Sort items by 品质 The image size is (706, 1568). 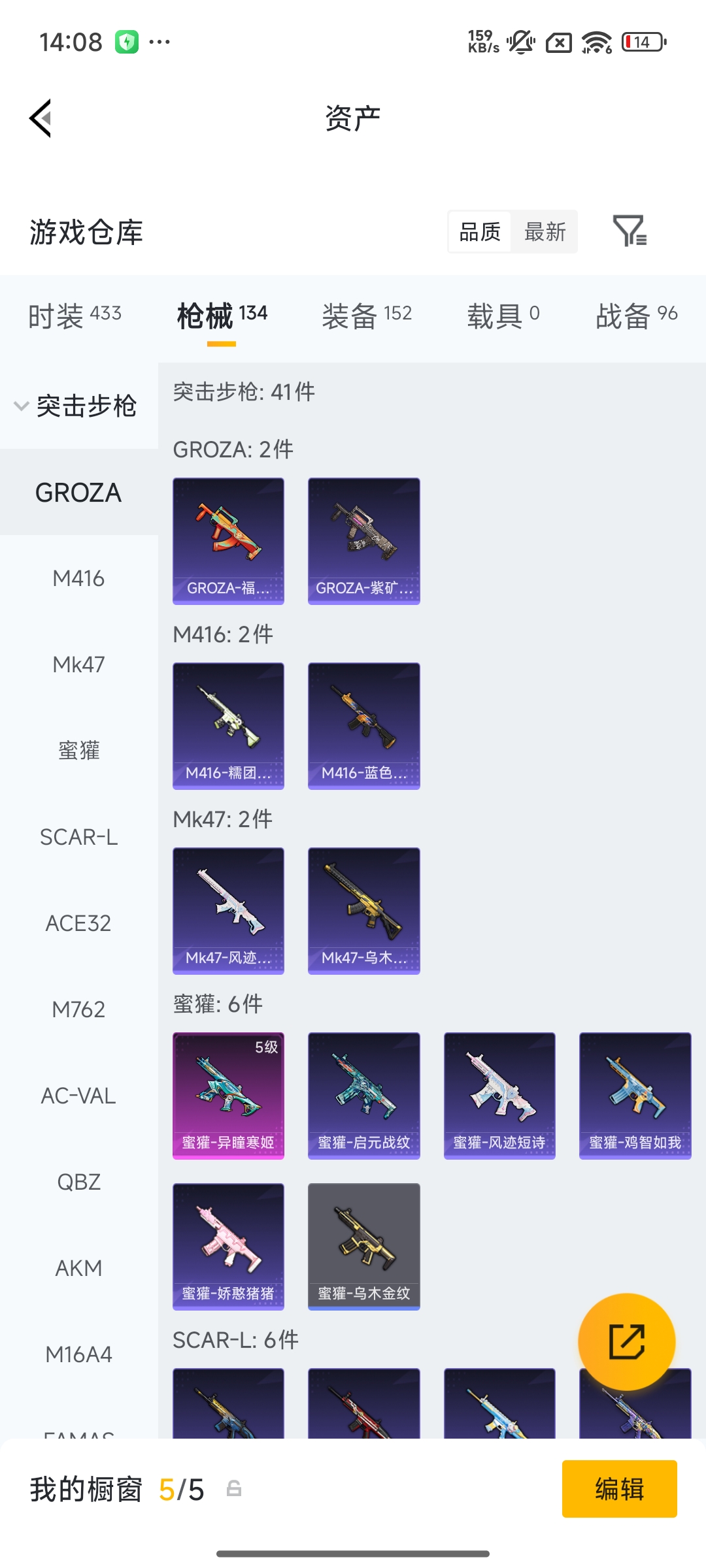480,232
